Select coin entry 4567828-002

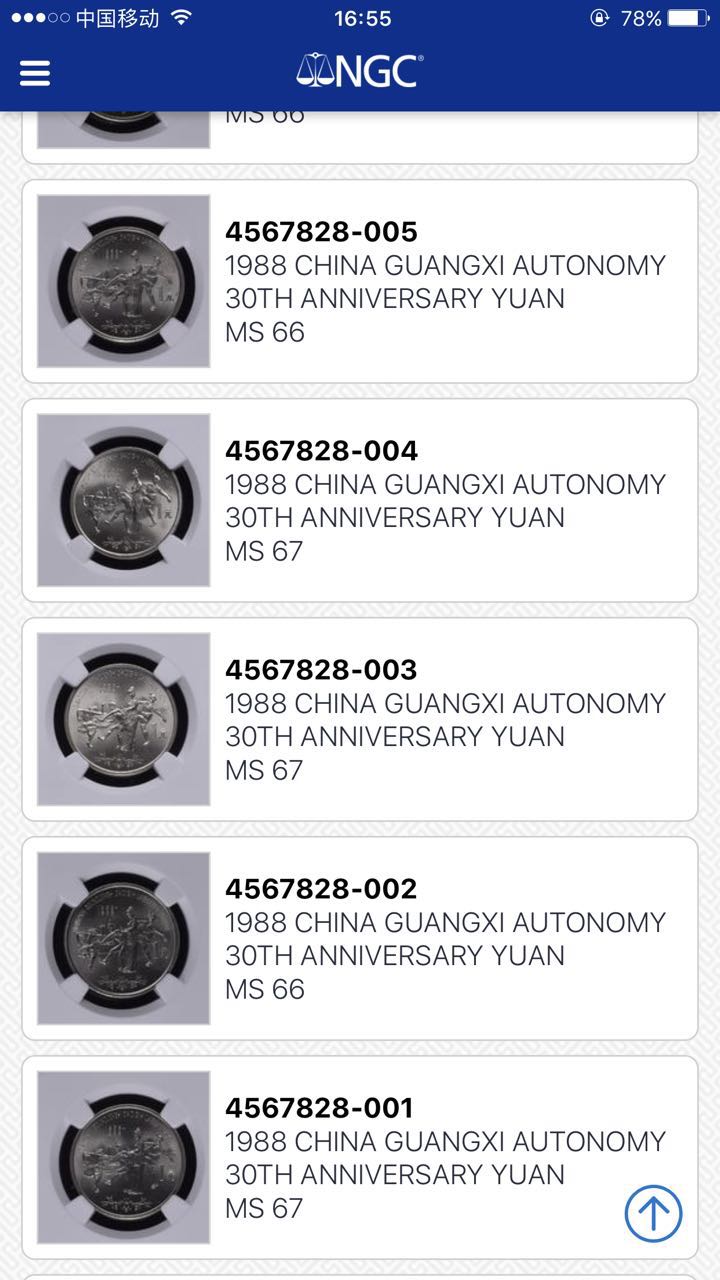coord(360,938)
